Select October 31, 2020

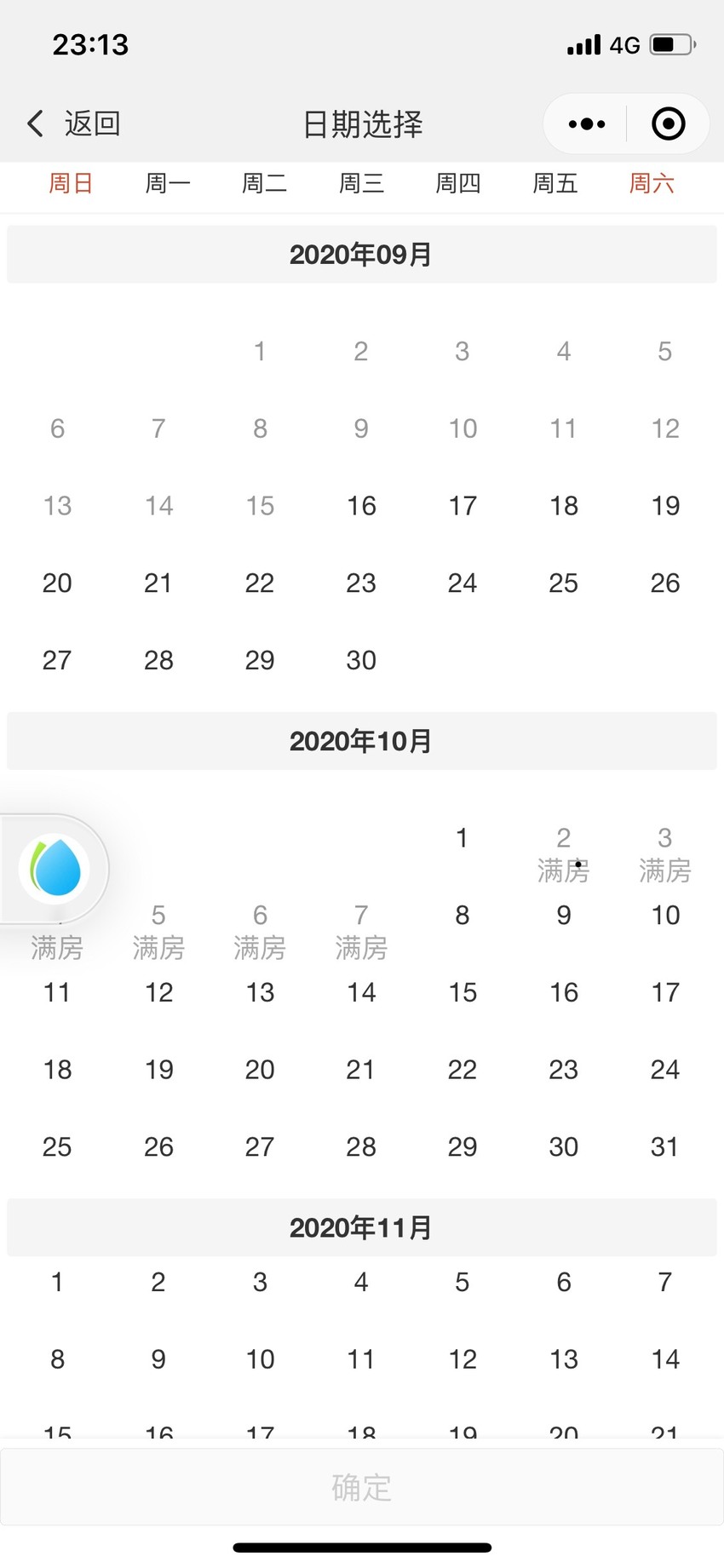coord(665,1147)
